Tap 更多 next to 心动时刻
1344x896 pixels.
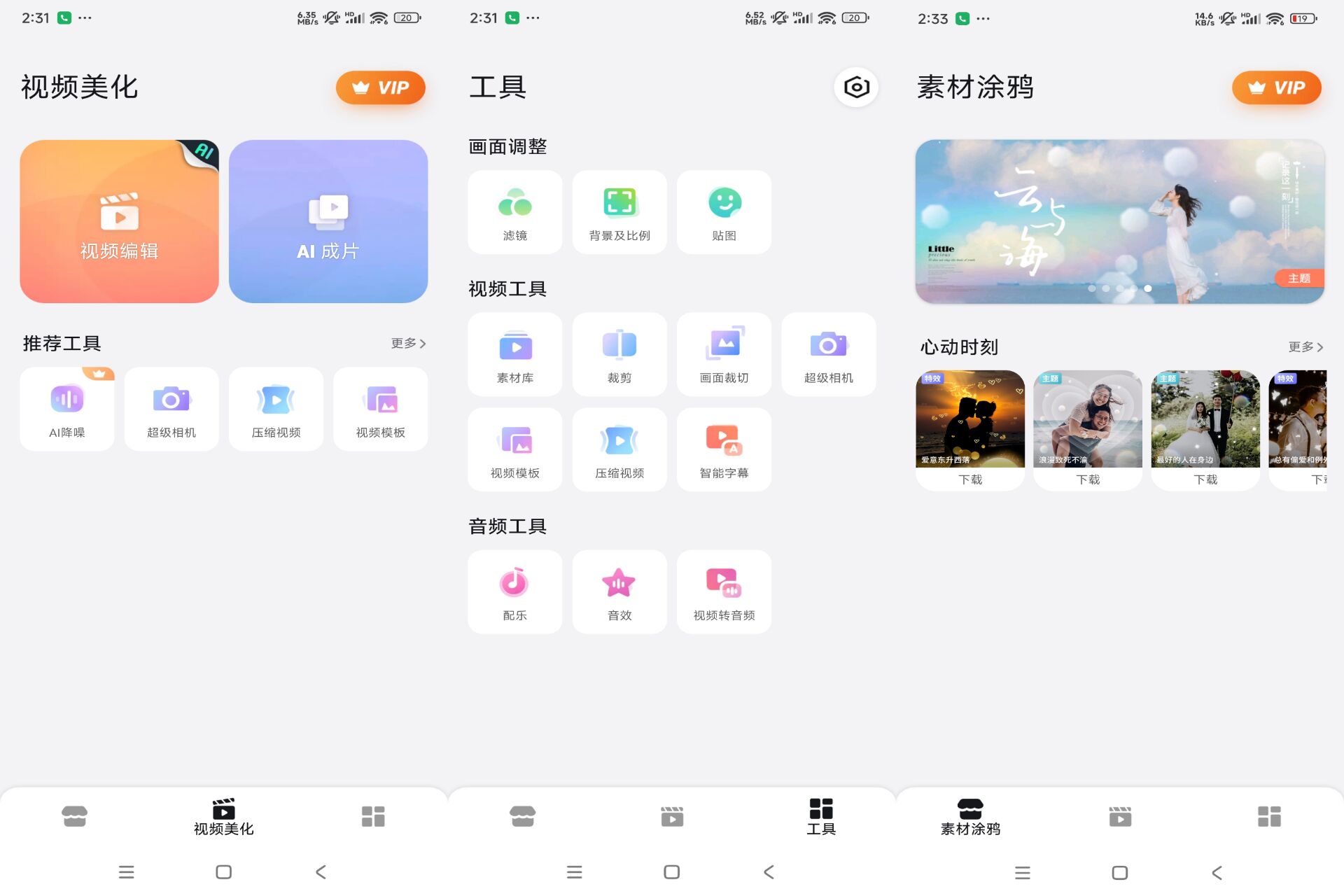coord(1305,346)
